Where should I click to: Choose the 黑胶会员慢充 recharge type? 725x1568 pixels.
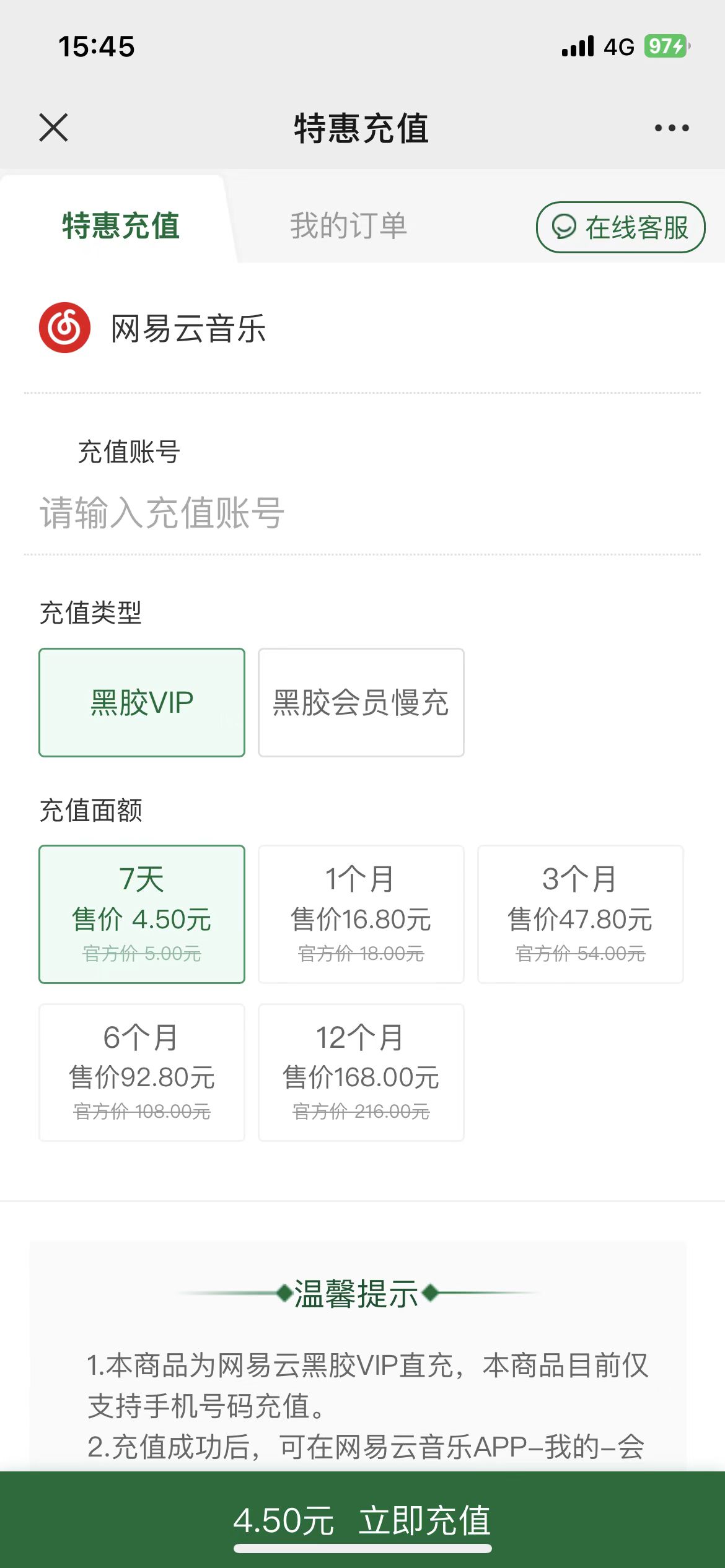click(361, 702)
